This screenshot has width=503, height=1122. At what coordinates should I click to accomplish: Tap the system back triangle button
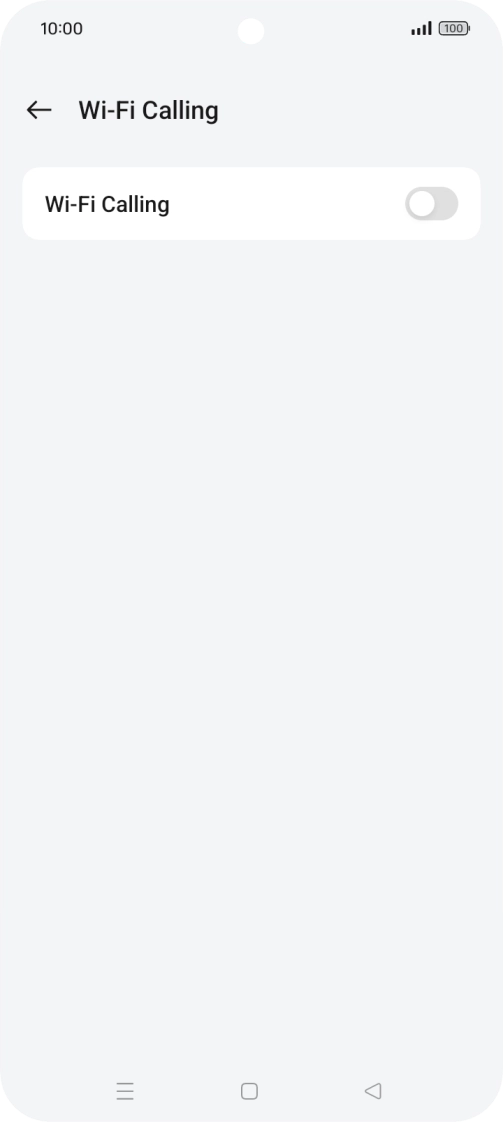tap(373, 1091)
